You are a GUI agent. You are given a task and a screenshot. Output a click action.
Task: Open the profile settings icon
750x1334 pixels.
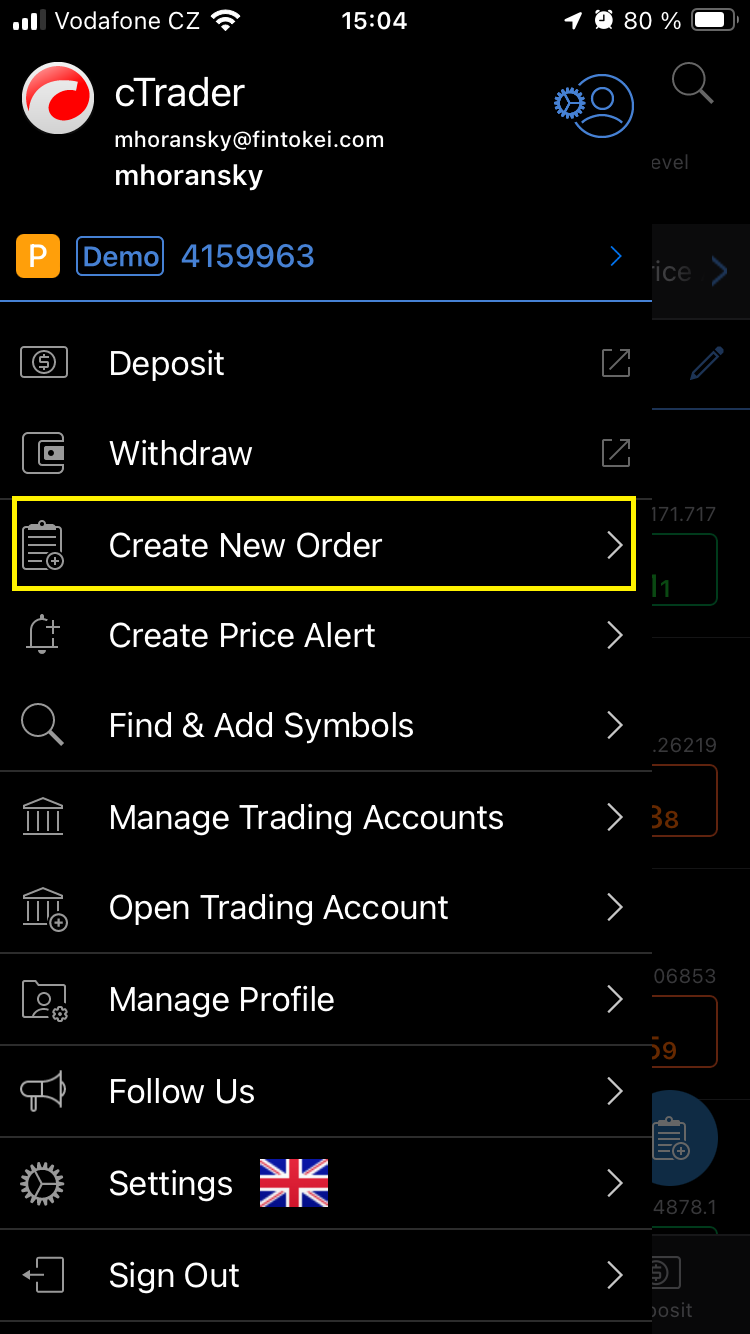[x=594, y=105]
